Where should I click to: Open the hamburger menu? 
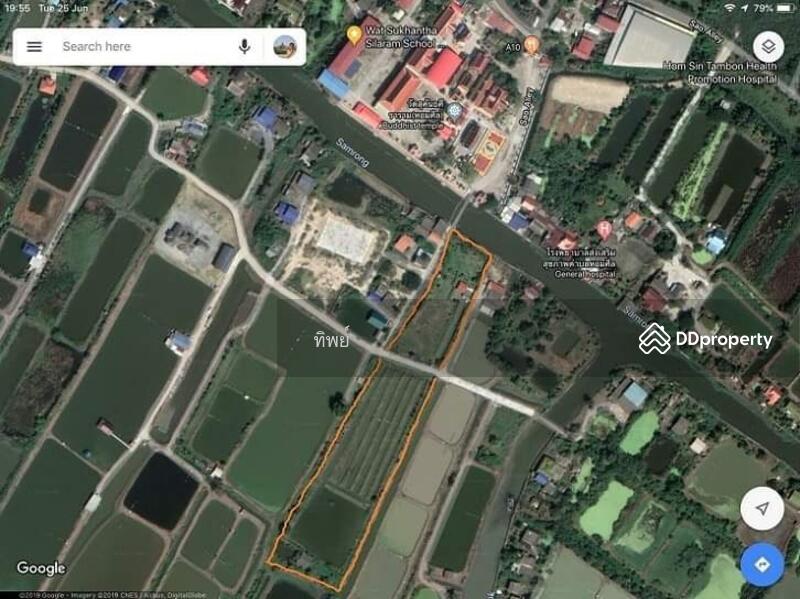coord(34,47)
